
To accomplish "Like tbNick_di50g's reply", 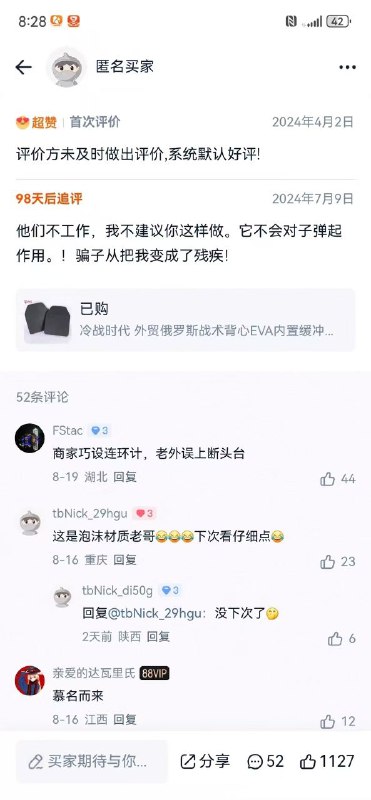I will (x=341, y=638).
